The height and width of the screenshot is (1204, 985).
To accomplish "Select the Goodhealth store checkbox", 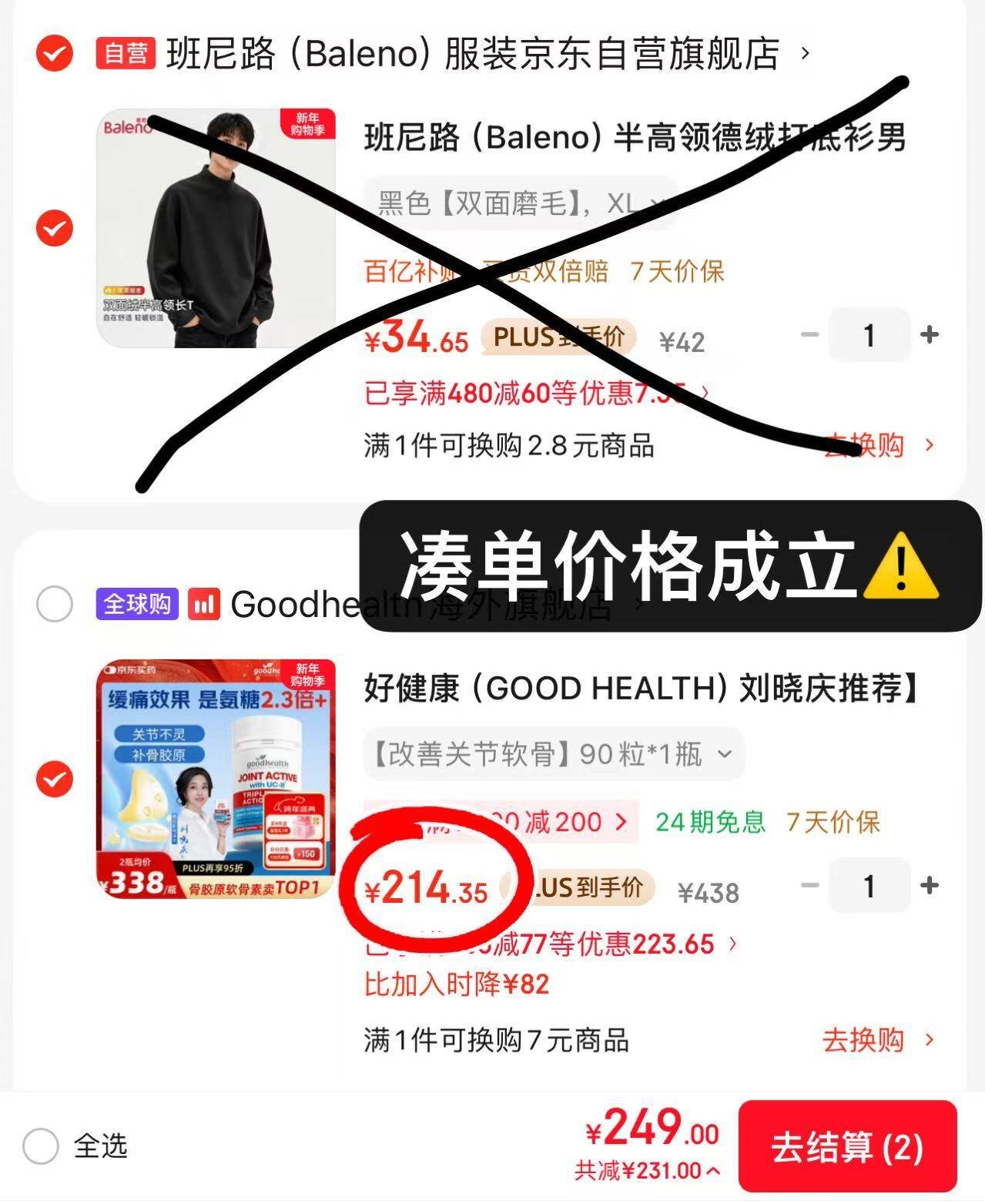I will [55, 604].
